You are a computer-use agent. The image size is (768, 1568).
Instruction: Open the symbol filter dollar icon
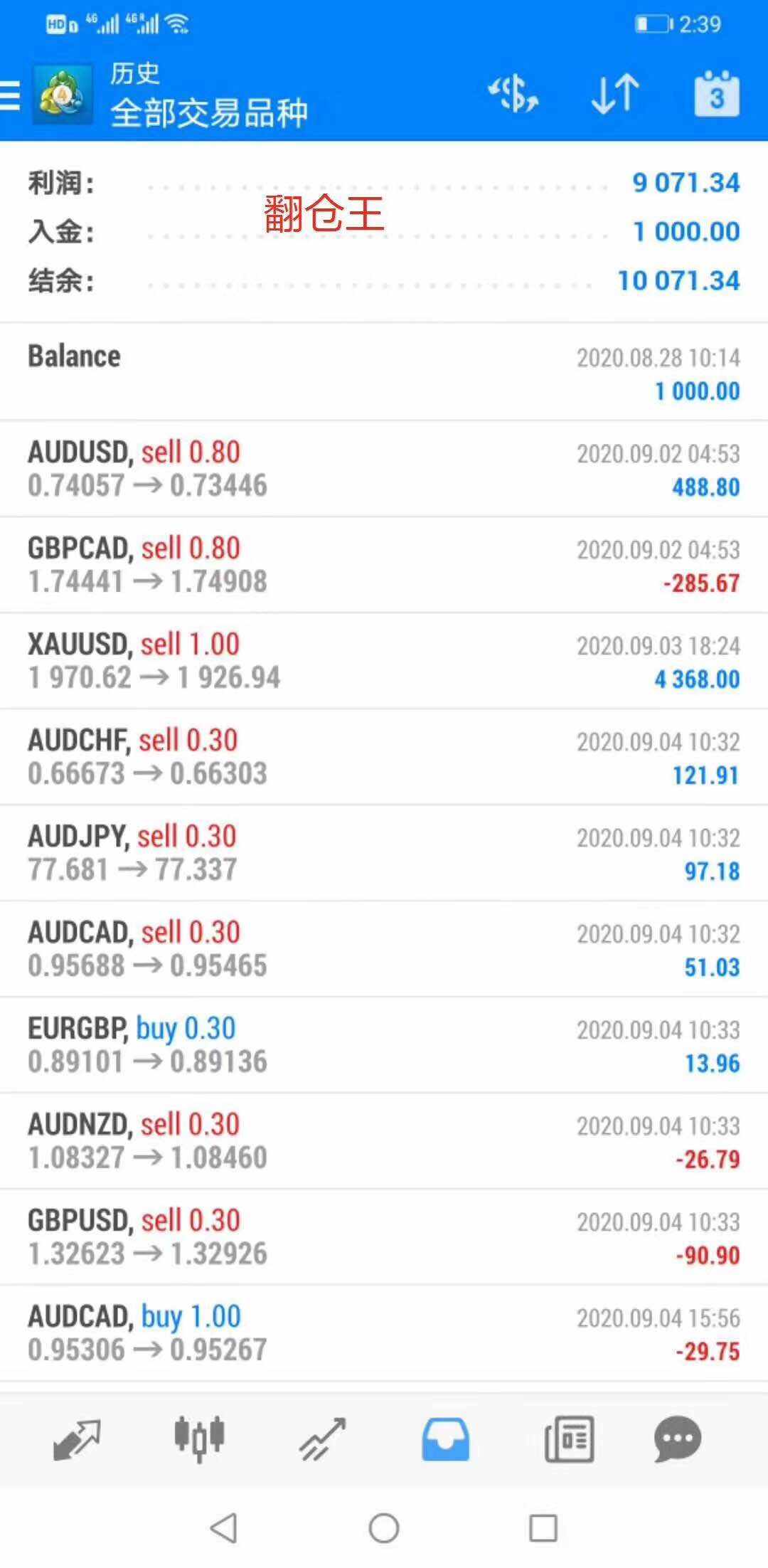(513, 94)
